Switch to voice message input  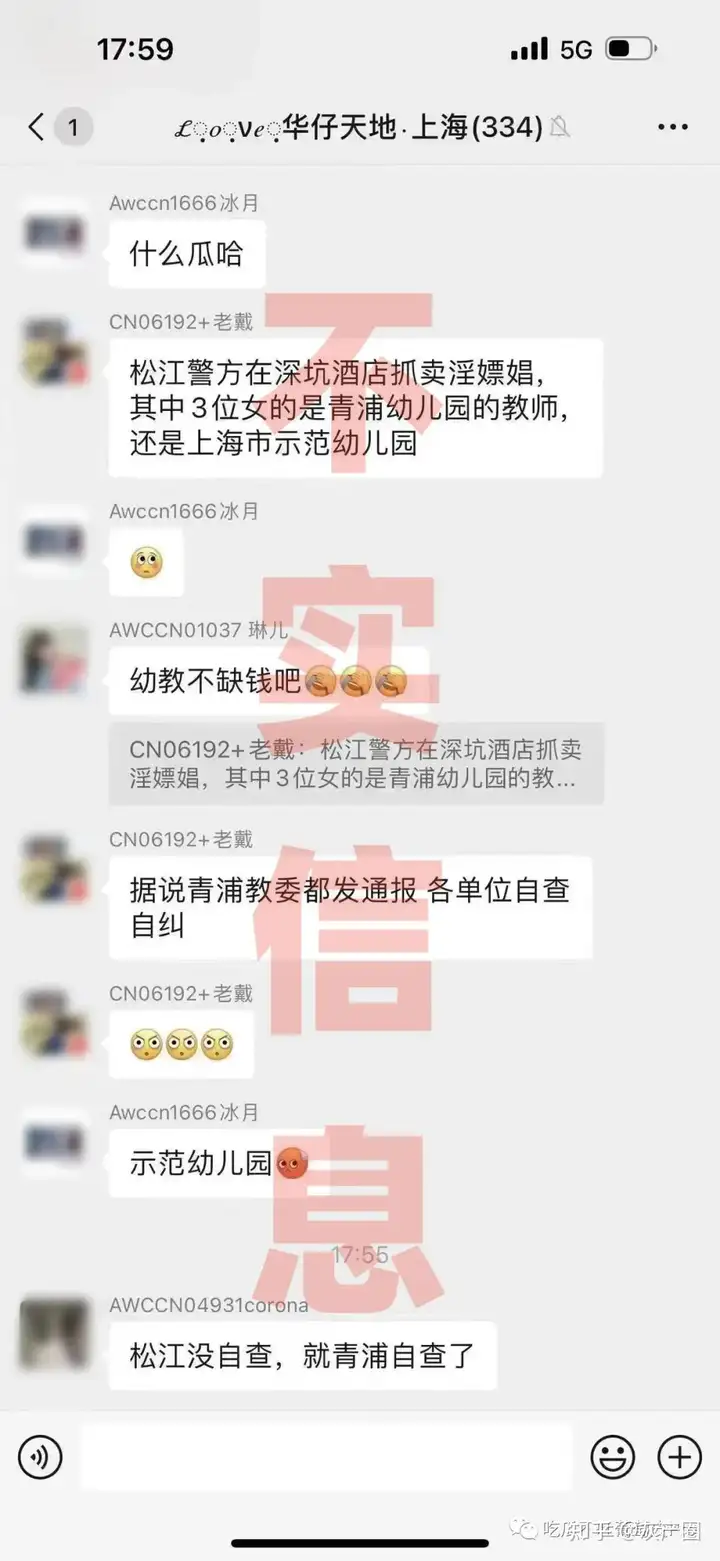[40, 1456]
